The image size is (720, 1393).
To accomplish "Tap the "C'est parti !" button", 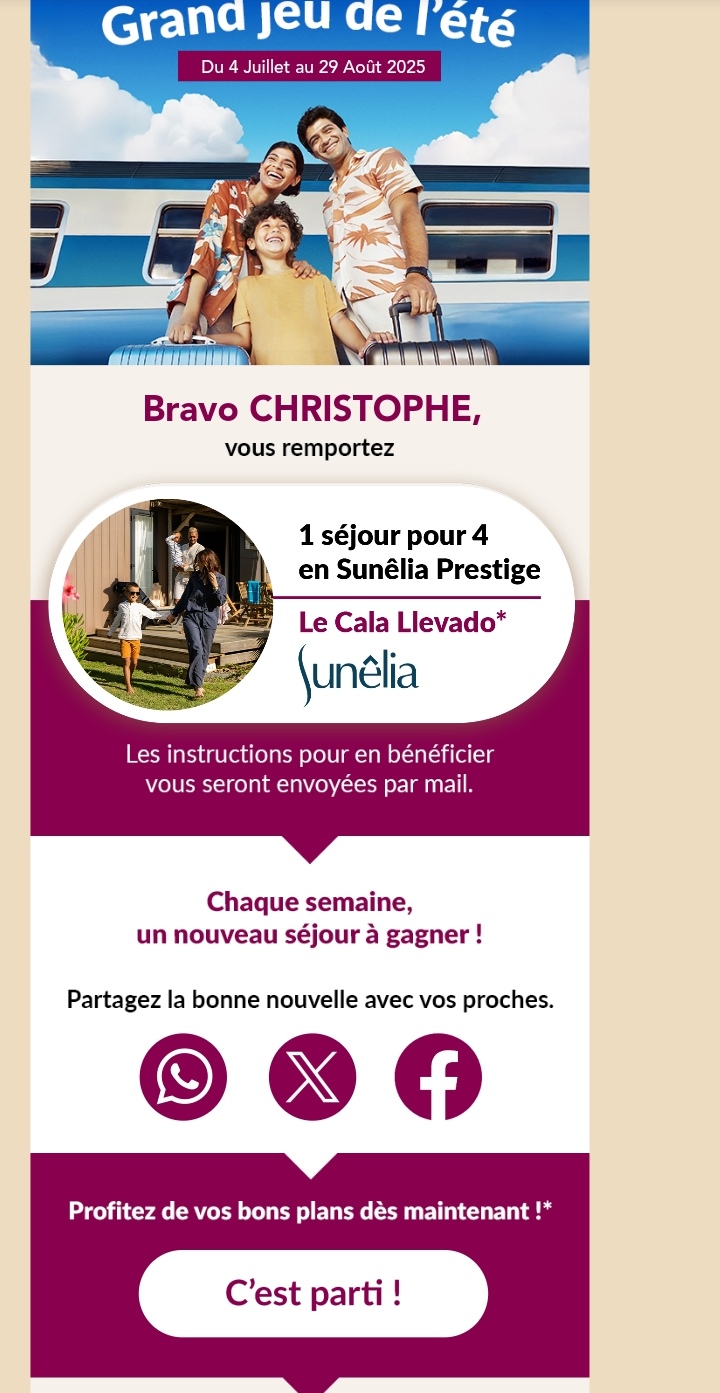I will [x=313, y=1293].
